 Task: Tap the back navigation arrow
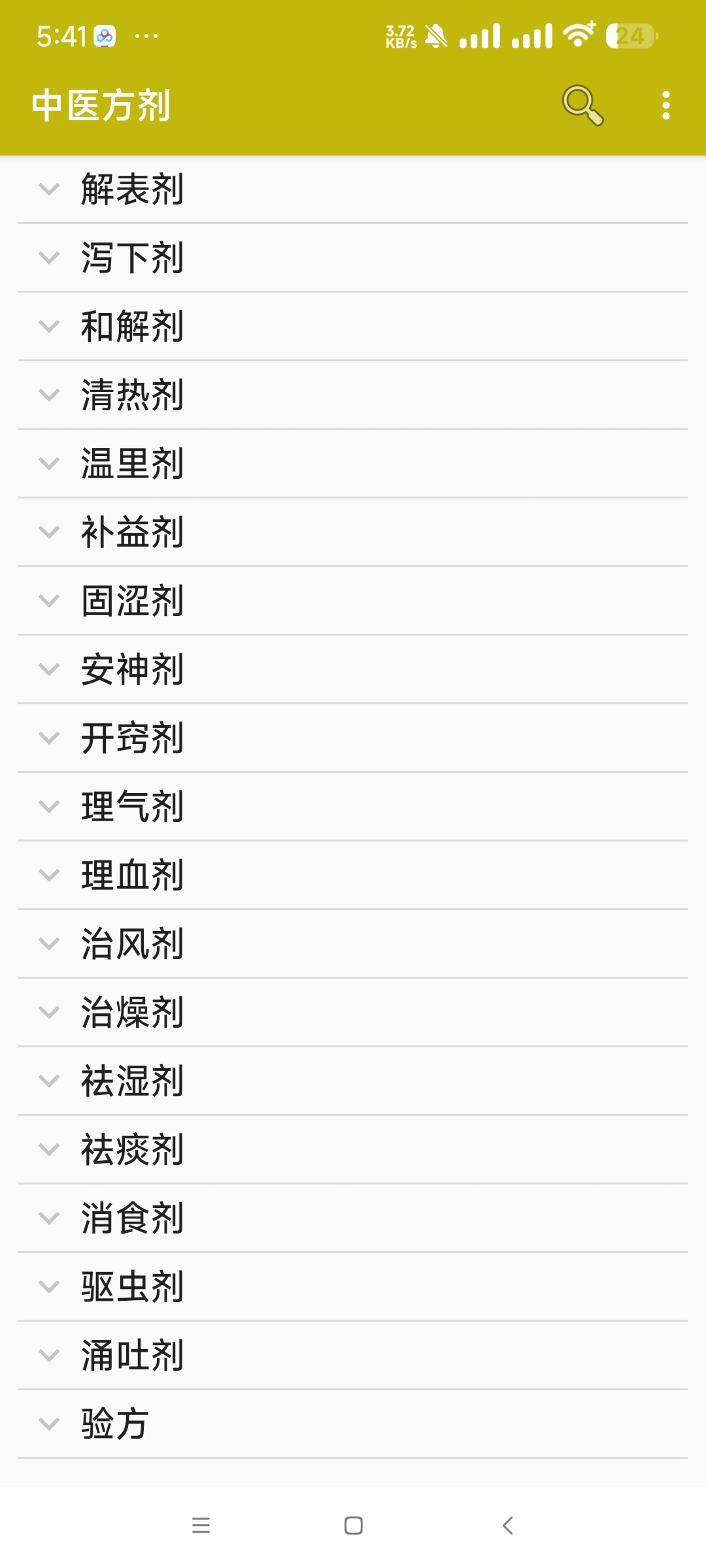[x=508, y=1526]
